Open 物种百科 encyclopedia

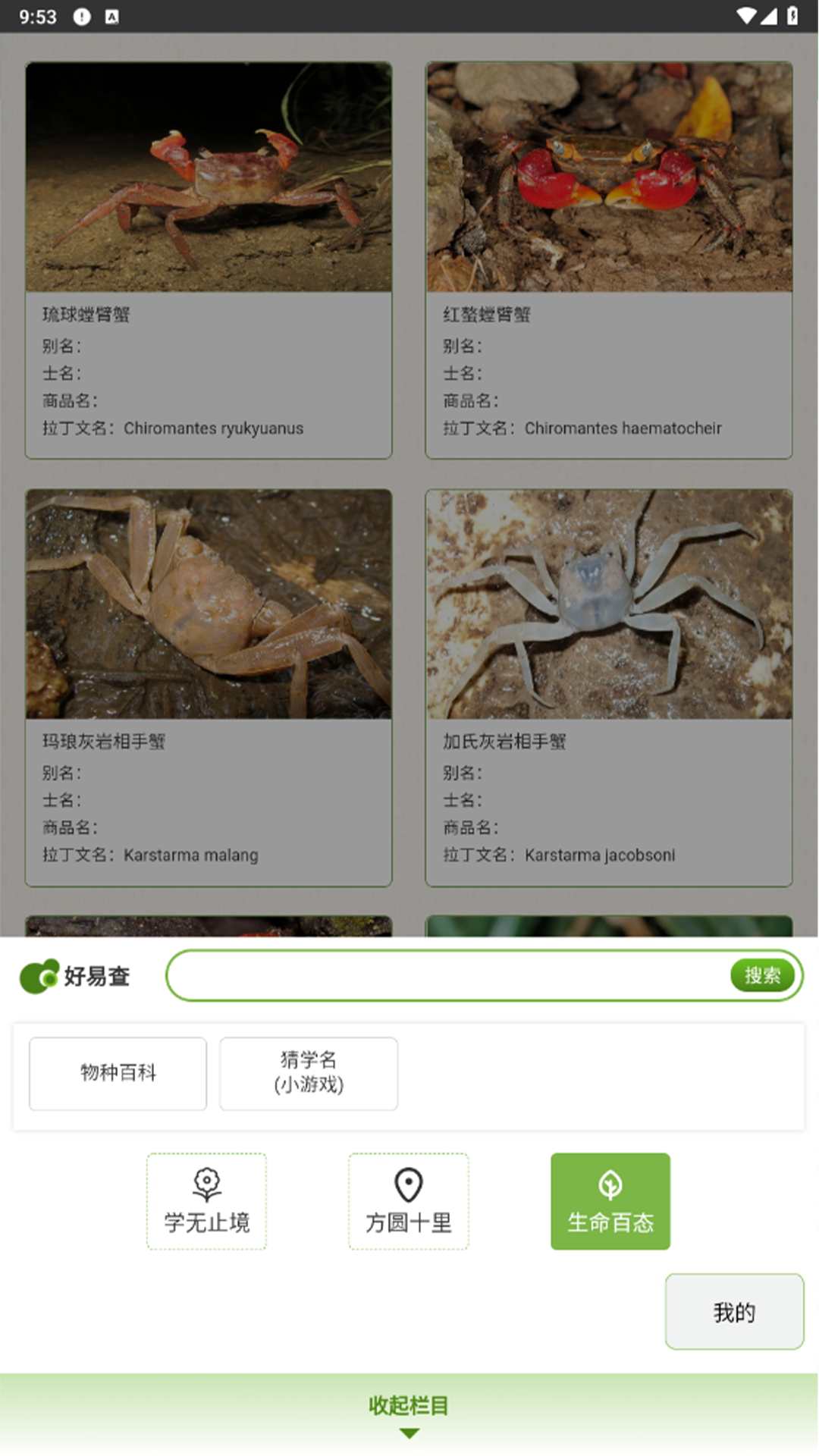click(x=118, y=1073)
